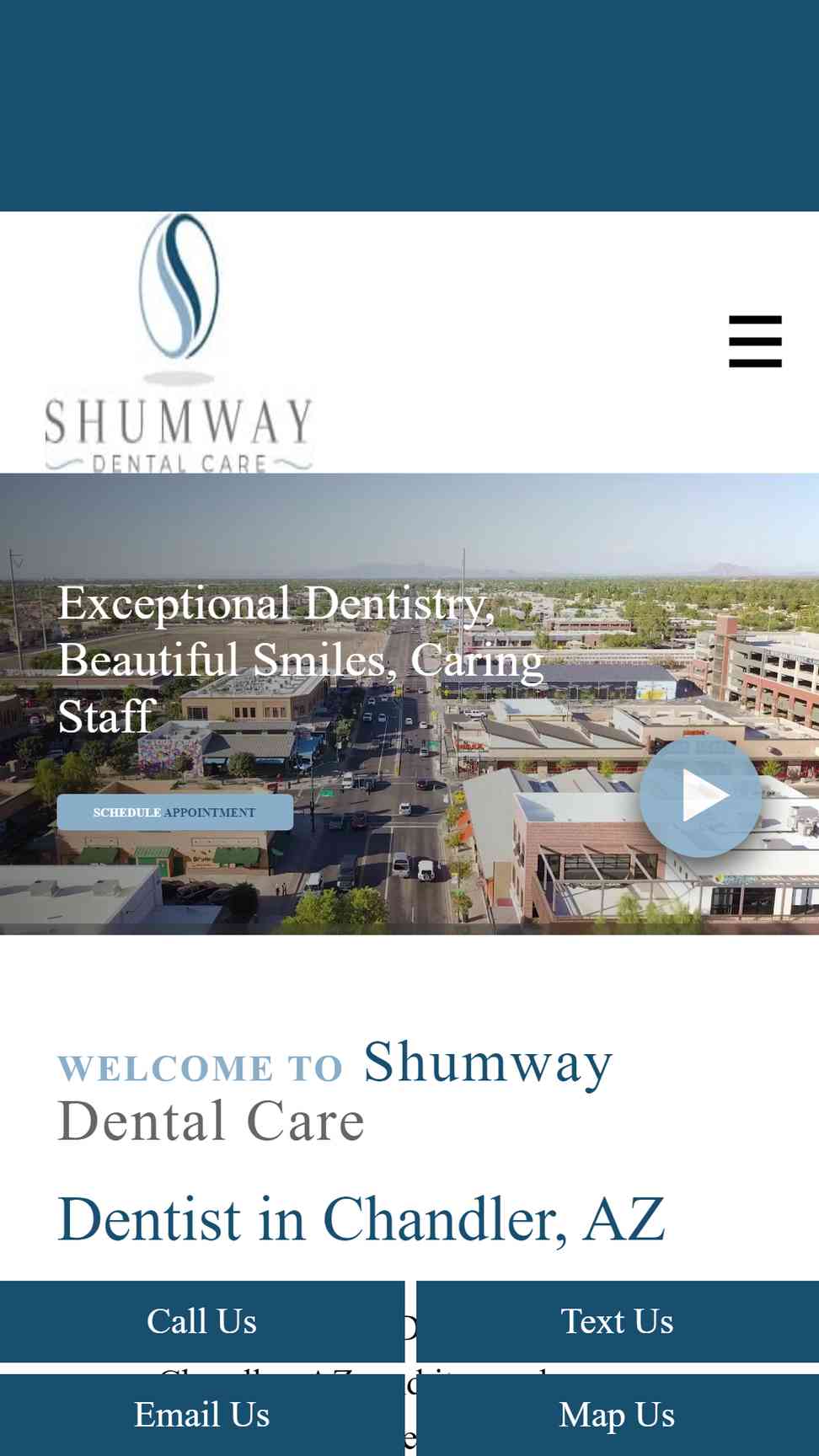Select the Text Us button
819x1456 pixels.
[x=618, y=1321]
